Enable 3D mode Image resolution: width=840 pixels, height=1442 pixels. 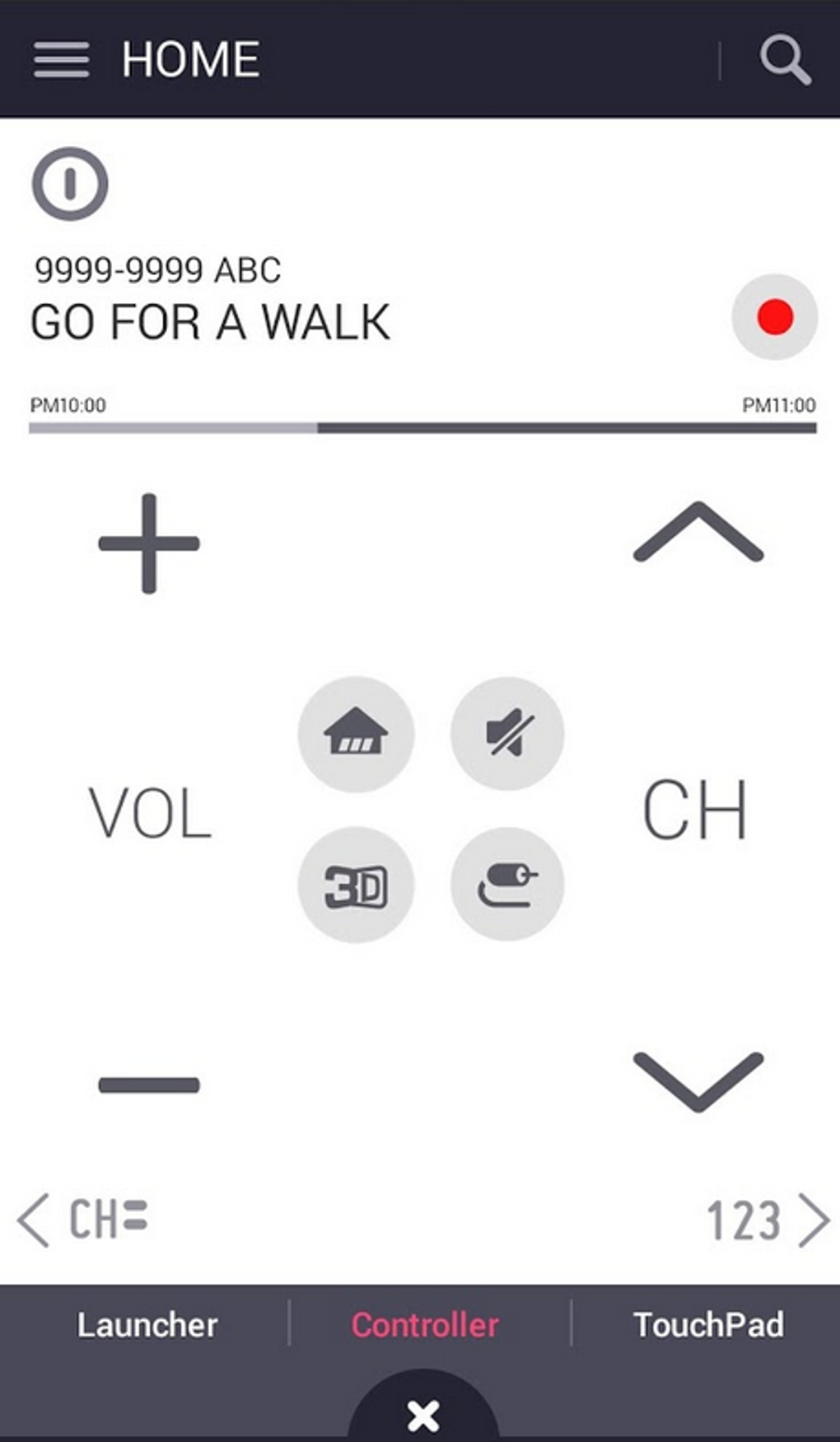point(356,885)
